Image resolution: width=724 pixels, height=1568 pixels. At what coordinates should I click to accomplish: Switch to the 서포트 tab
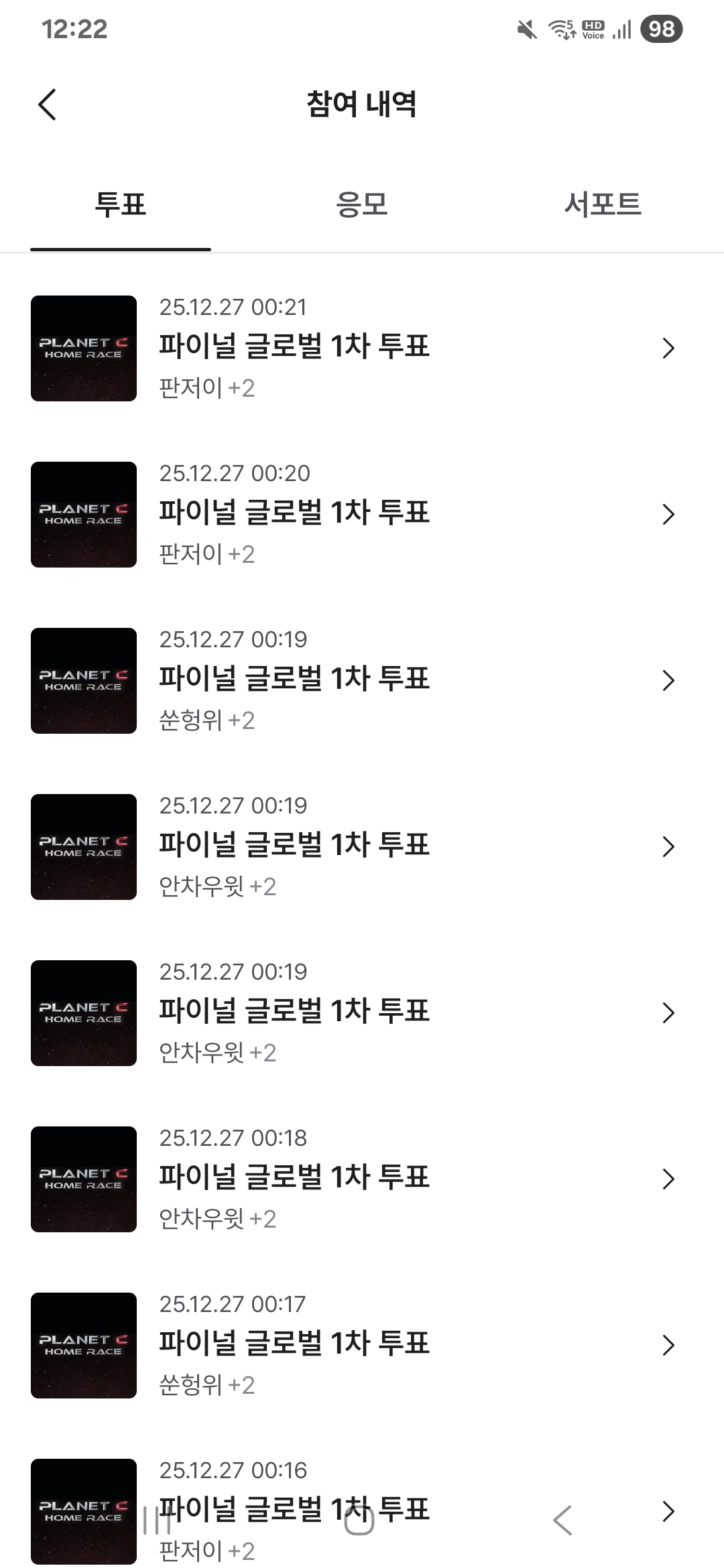tap(603, 204)
